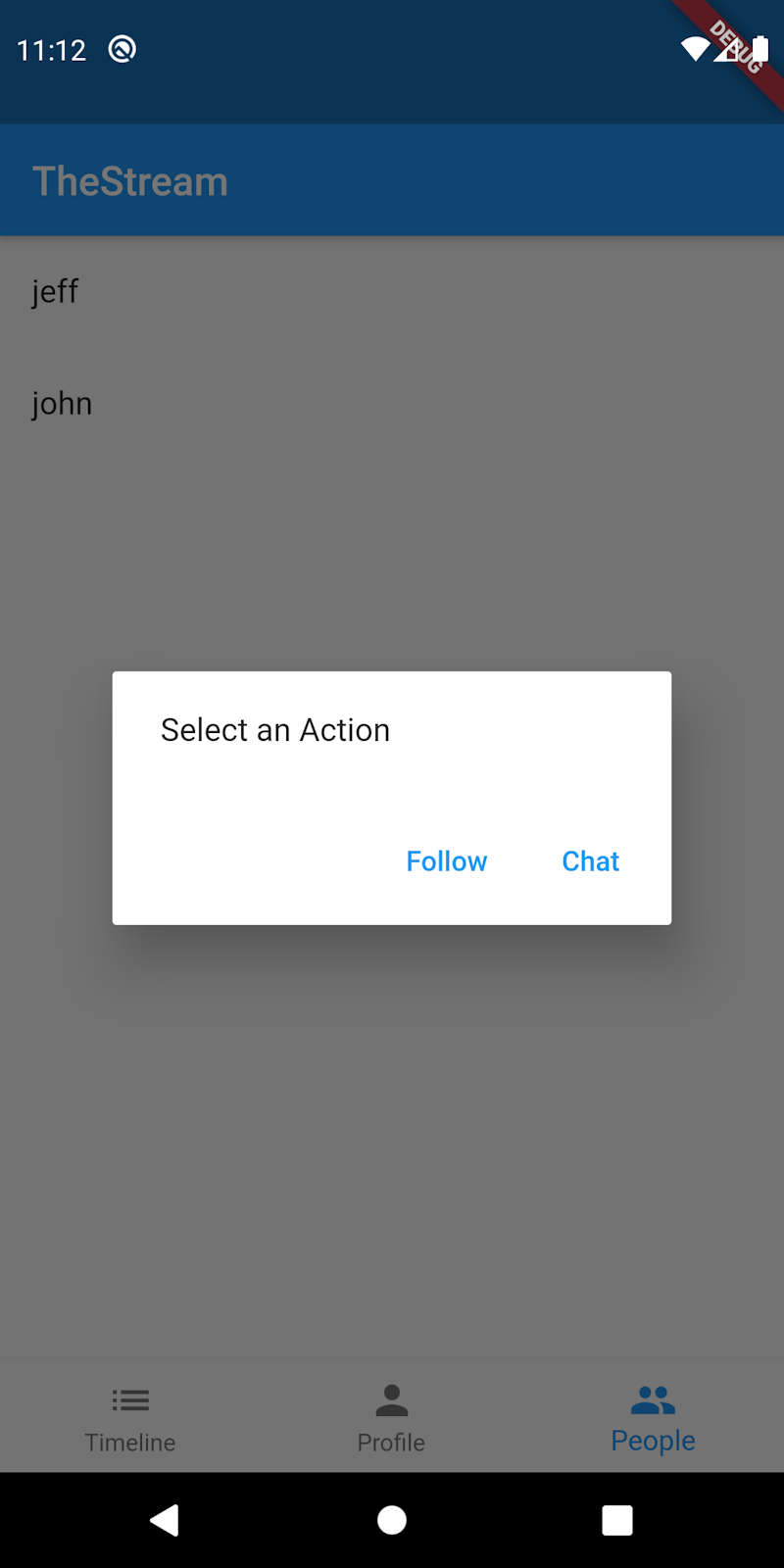
Task: Tap the TheStream app bar title
Action: point(130,180)
